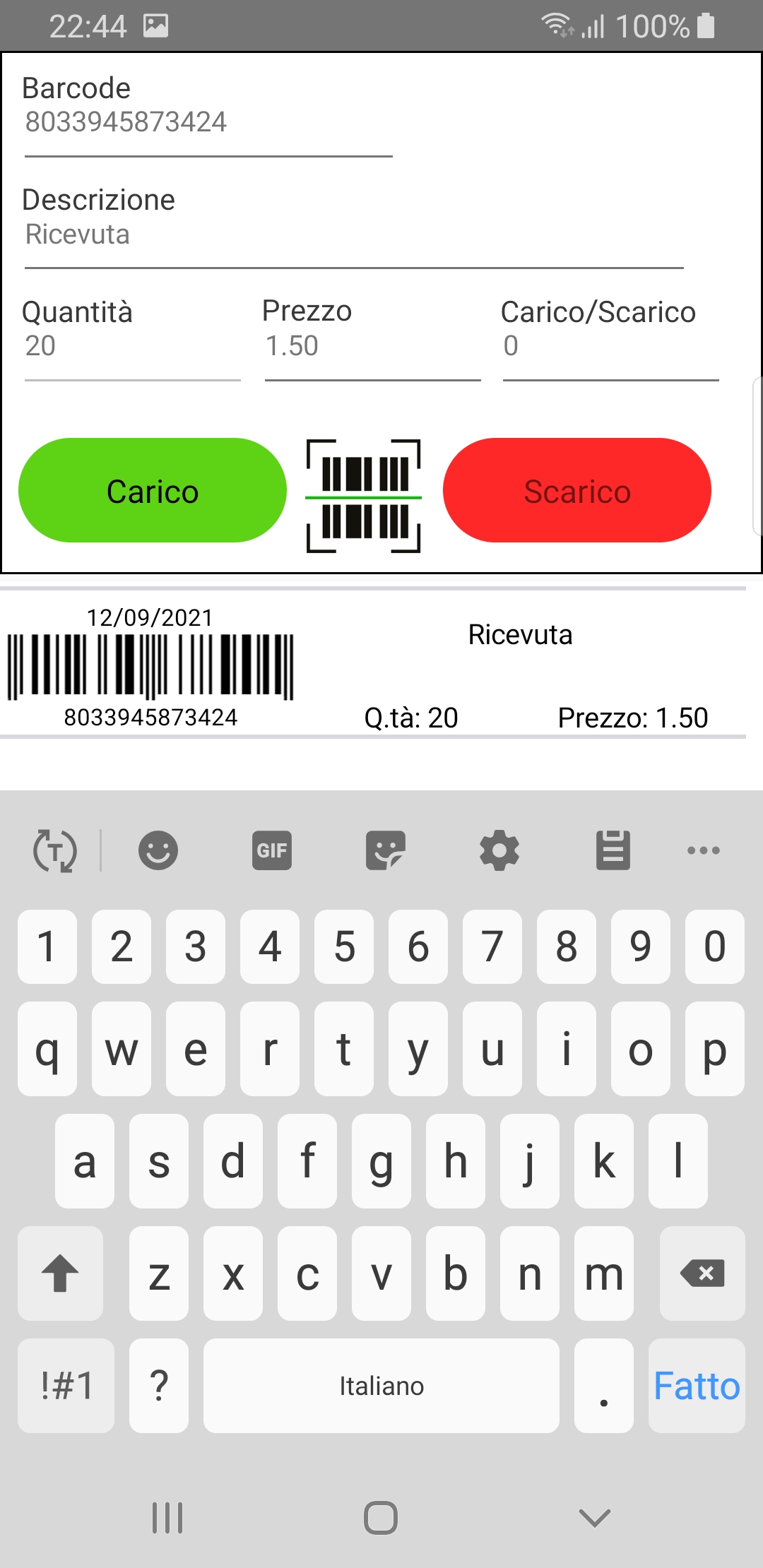This screenshot has height=1568, width=763.
Task: Tap Fatto on the keyboard
Action: coord(697,1386)
